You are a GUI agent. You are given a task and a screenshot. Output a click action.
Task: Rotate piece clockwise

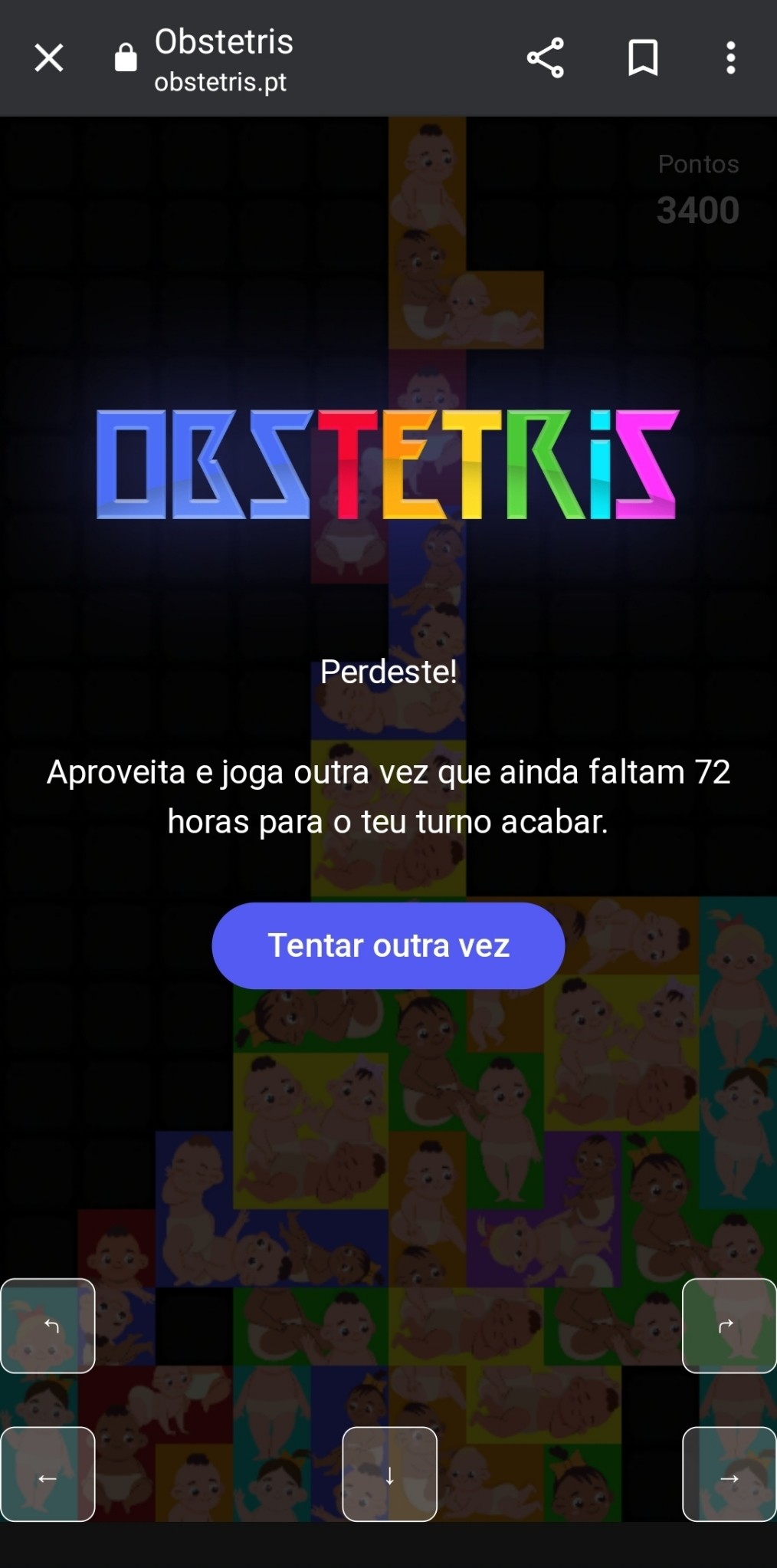pyautogui.click(x=729, y=1326)
